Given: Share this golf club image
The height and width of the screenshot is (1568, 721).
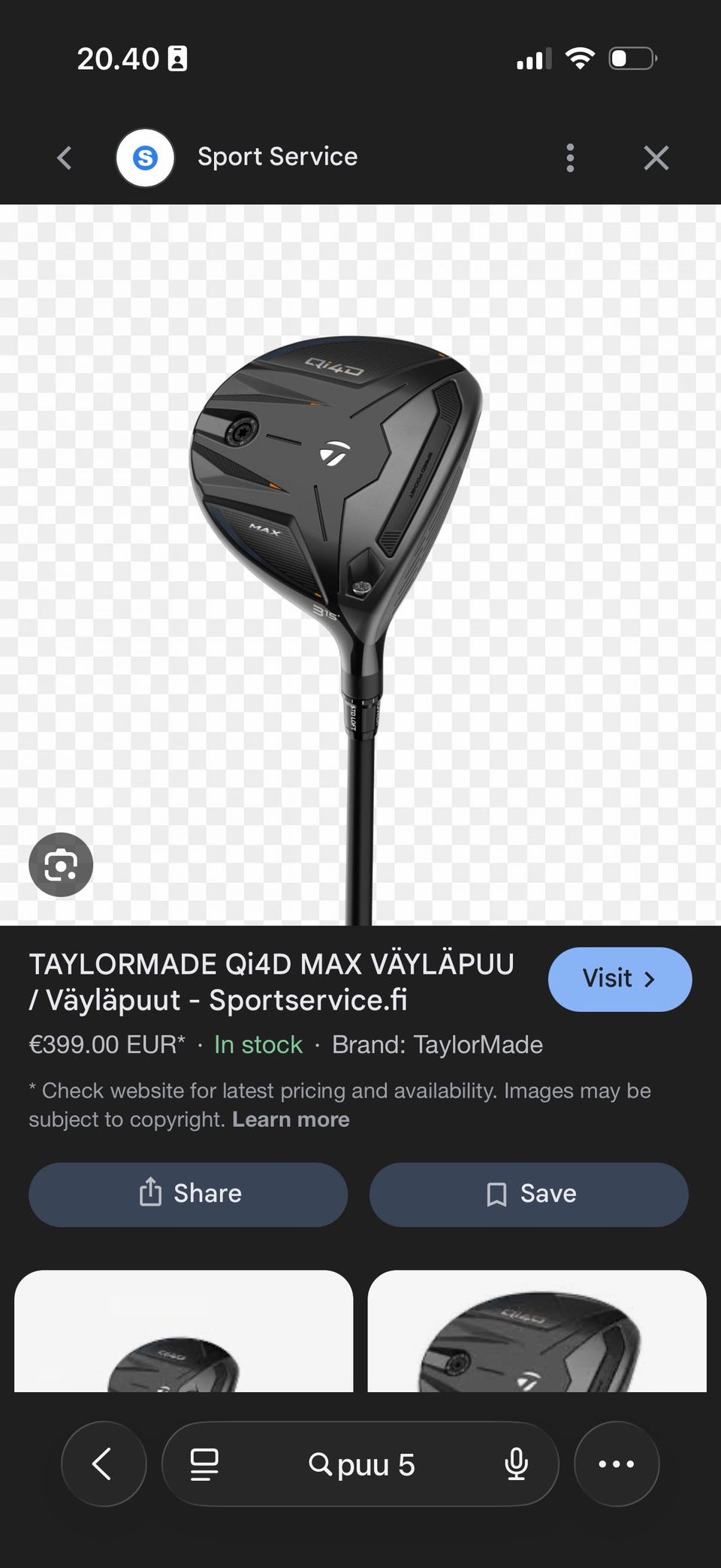Looking at the screenshot, I should pos(188,1194).
